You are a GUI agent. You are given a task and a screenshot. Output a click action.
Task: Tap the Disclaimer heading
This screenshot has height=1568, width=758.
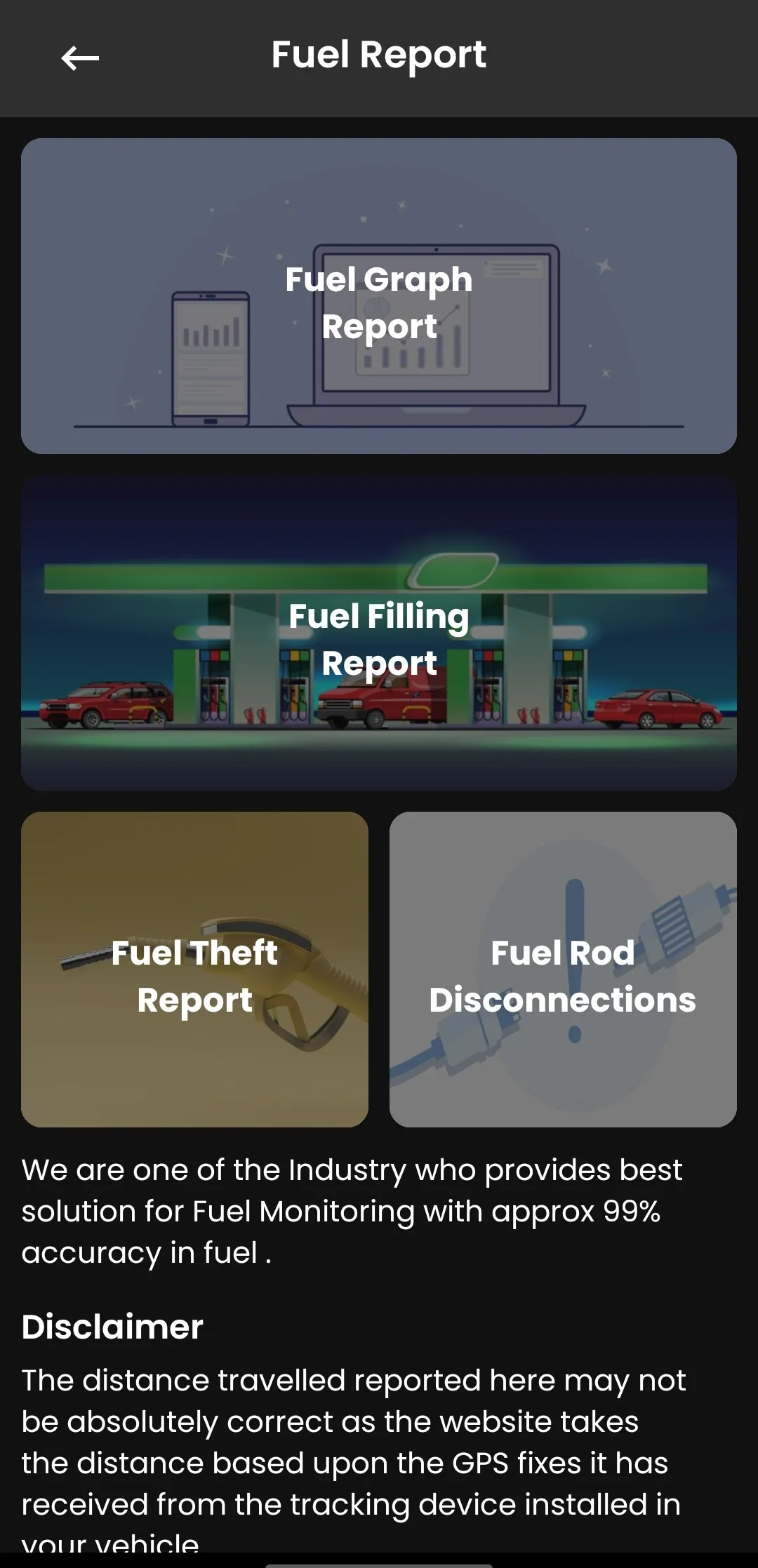pos(112,1326)
